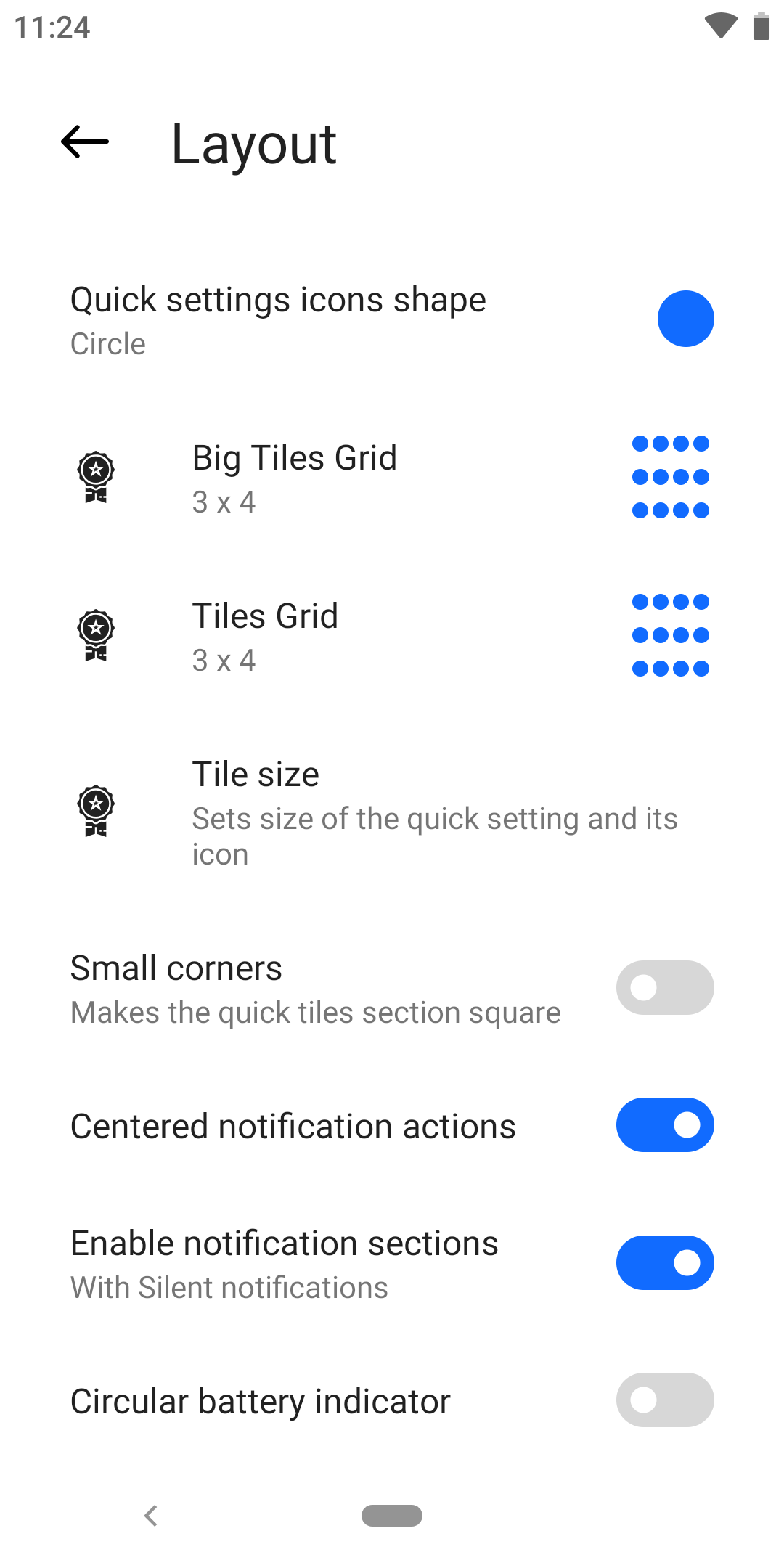Turn on Circular battery indicator
Image resolution: width=784 pixels, height=1568 pixels.
click(x=665, y=1400)
